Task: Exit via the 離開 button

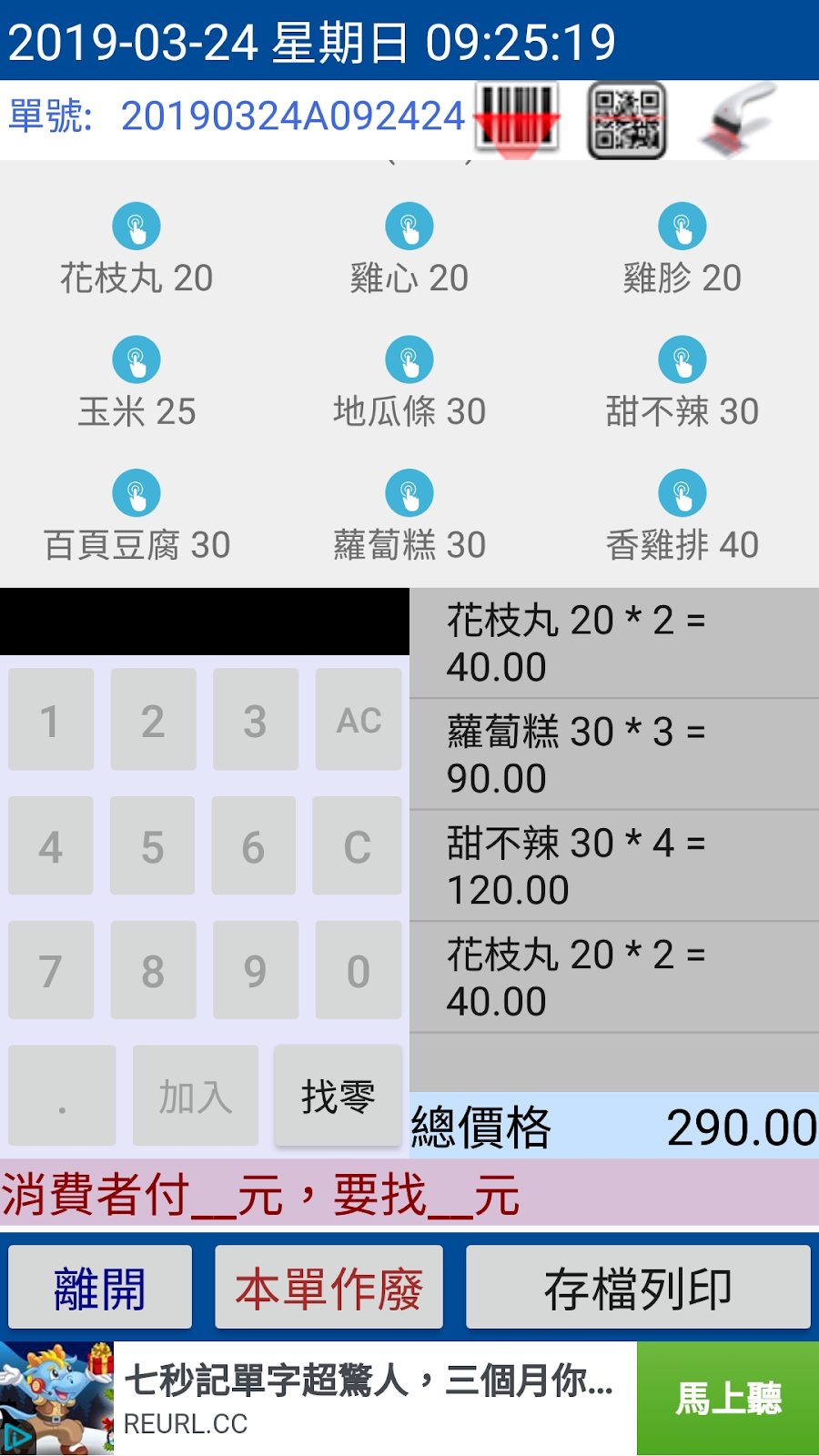Action: click(100, 1288)
